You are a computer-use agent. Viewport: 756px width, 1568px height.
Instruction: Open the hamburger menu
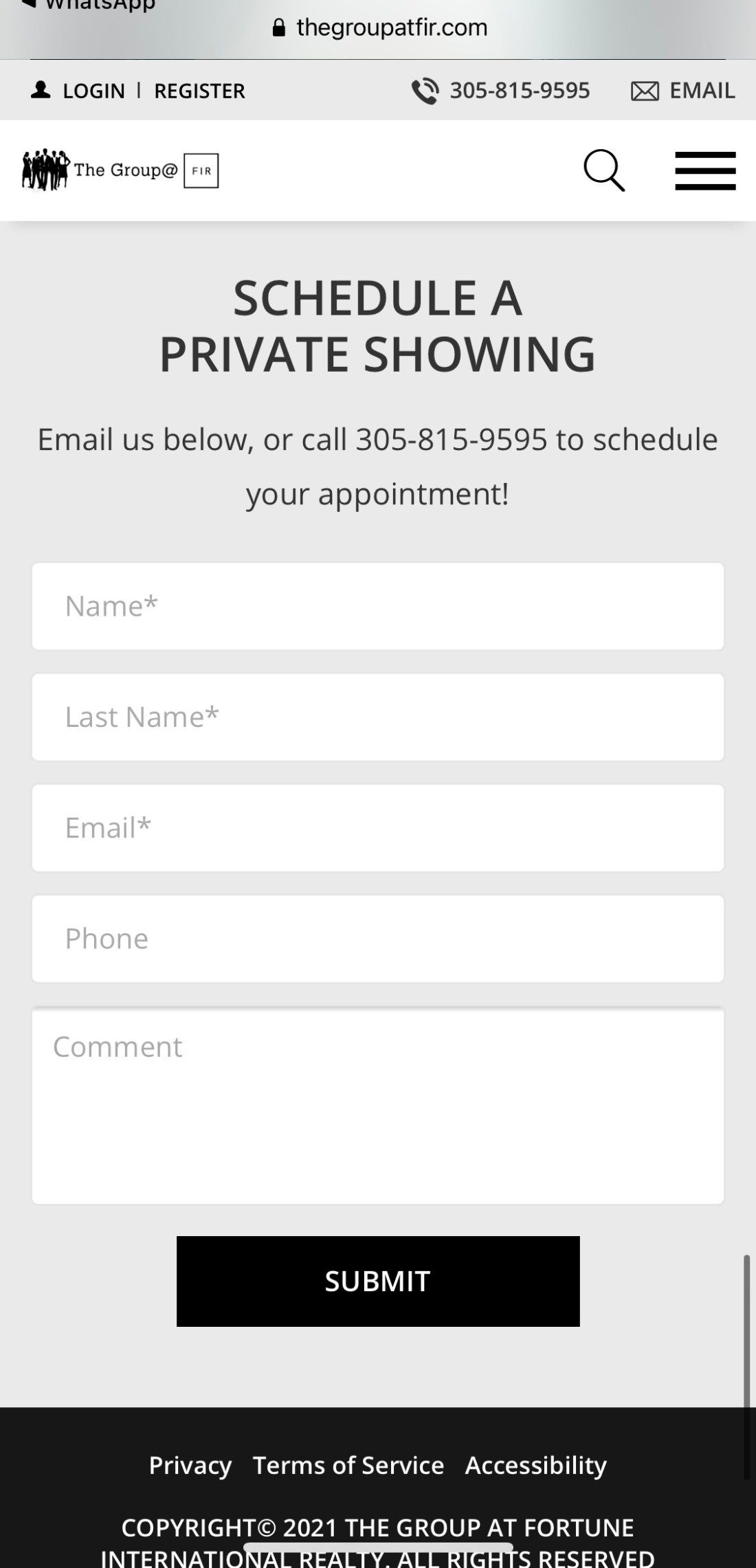[705, 170]
